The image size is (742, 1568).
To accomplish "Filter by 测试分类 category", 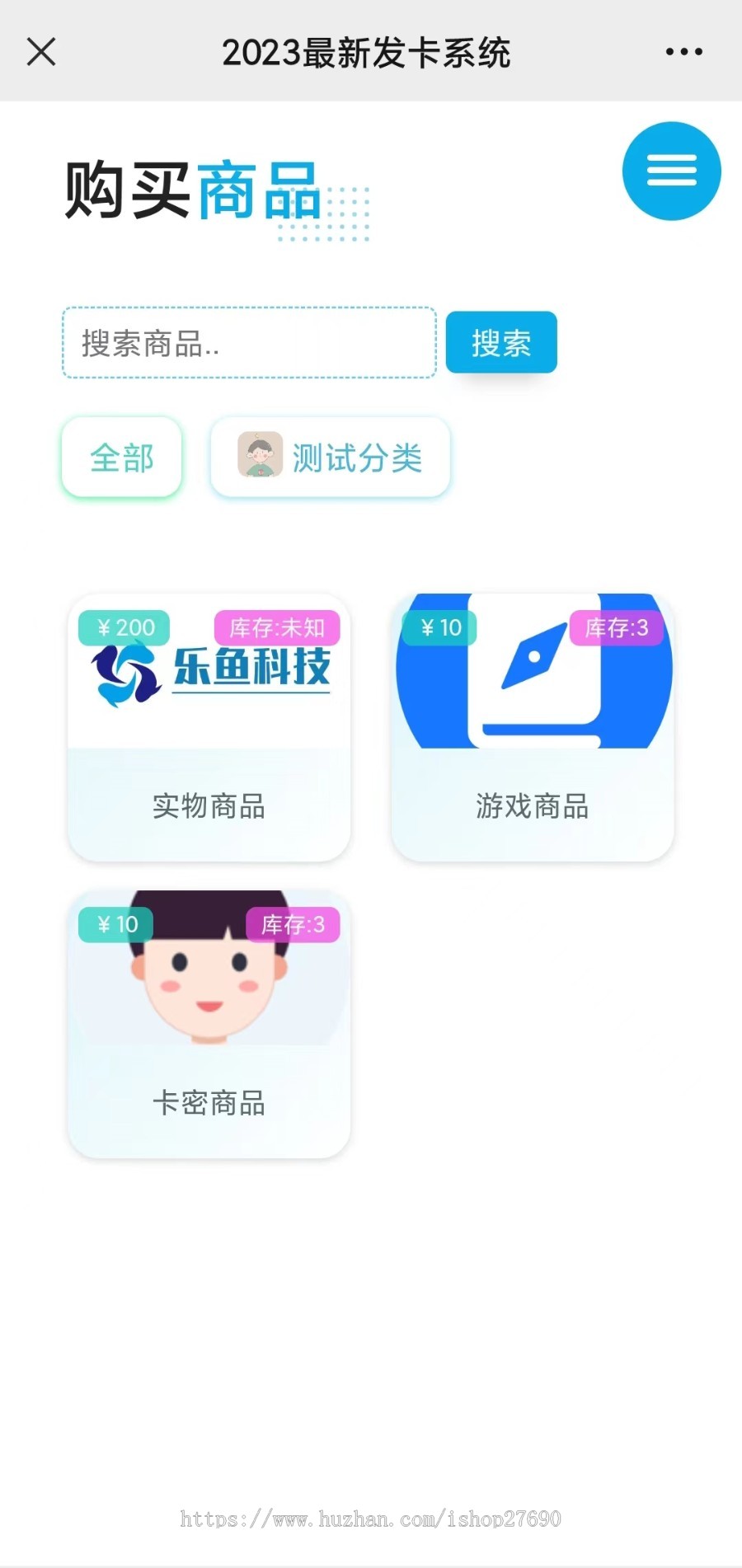I will pos(331,458).
